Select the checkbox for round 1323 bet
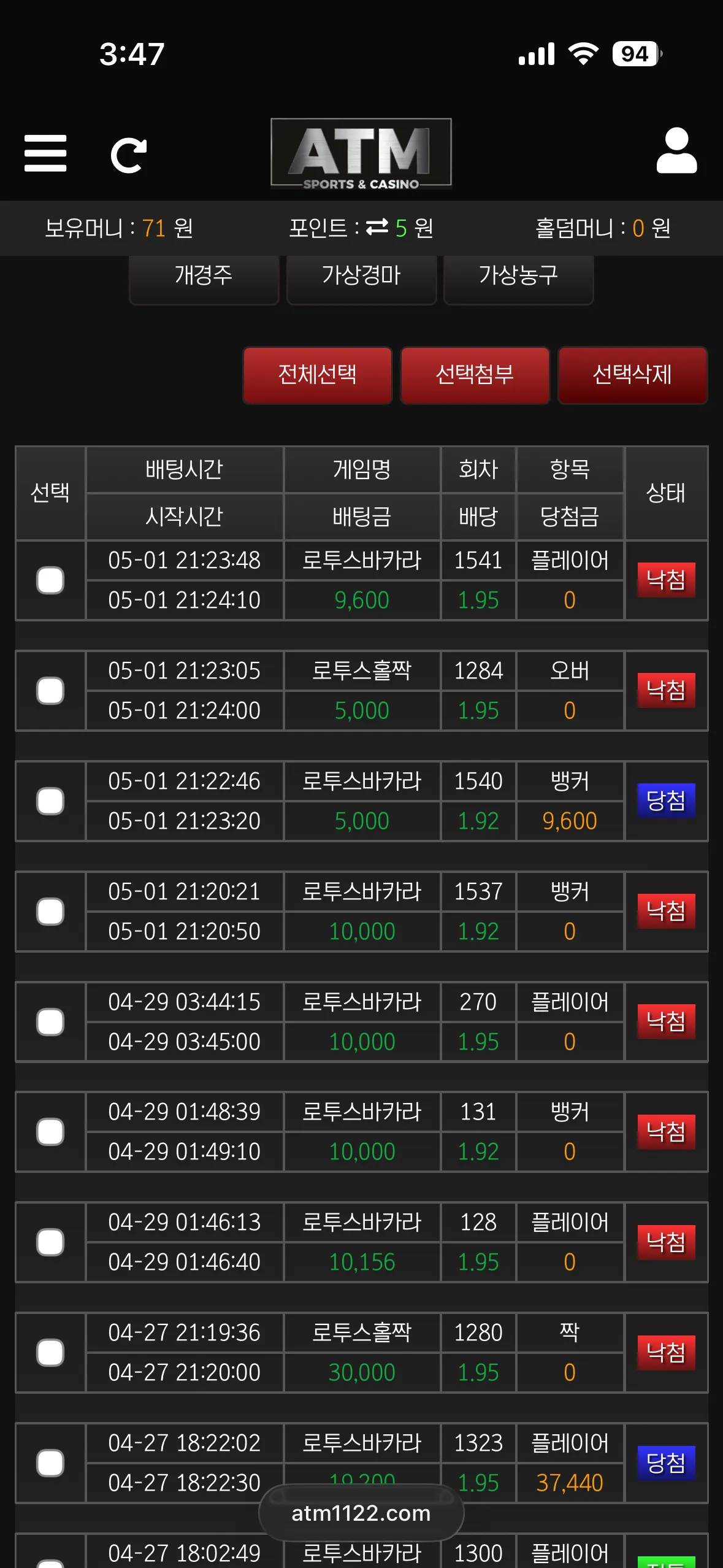 coord(50,1463)
